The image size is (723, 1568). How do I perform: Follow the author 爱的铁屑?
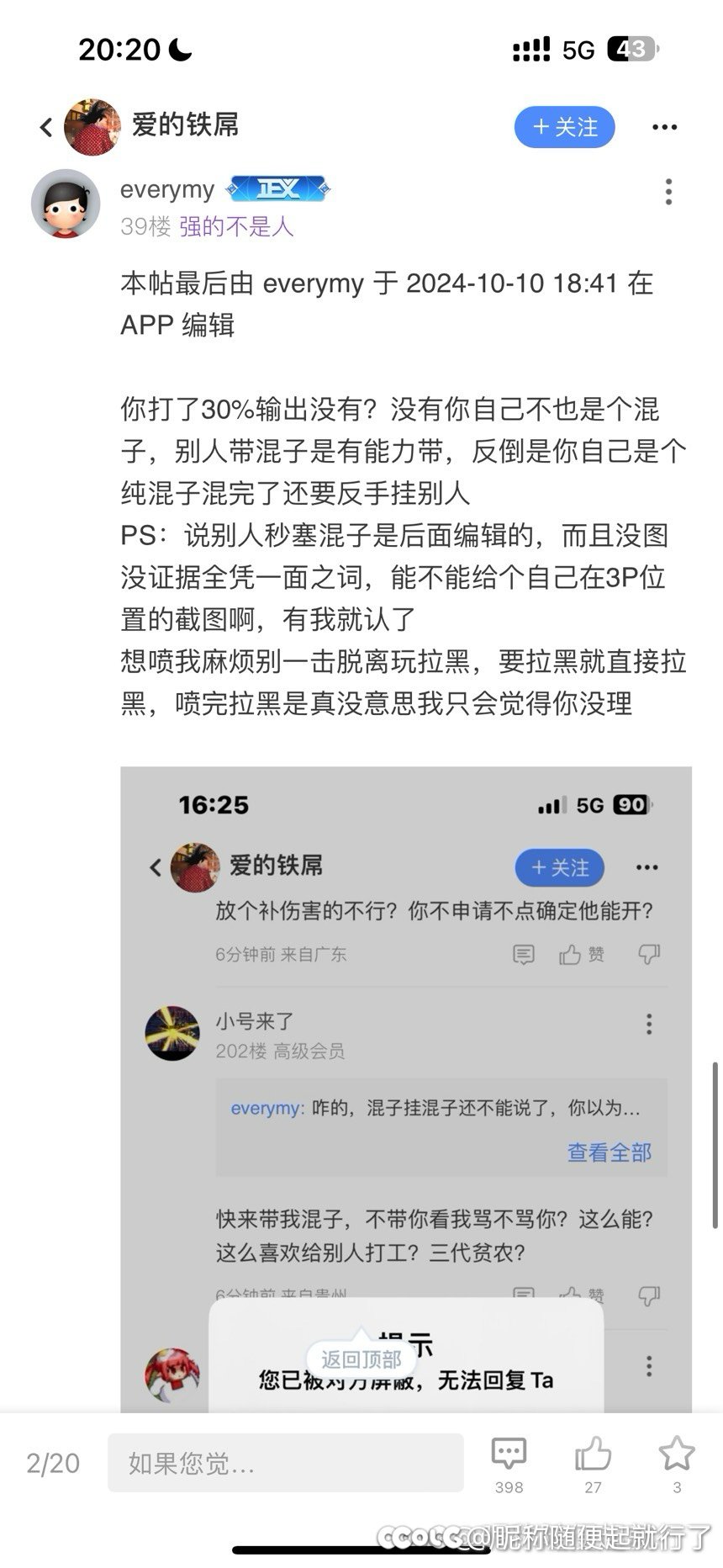tap(564, 127)
